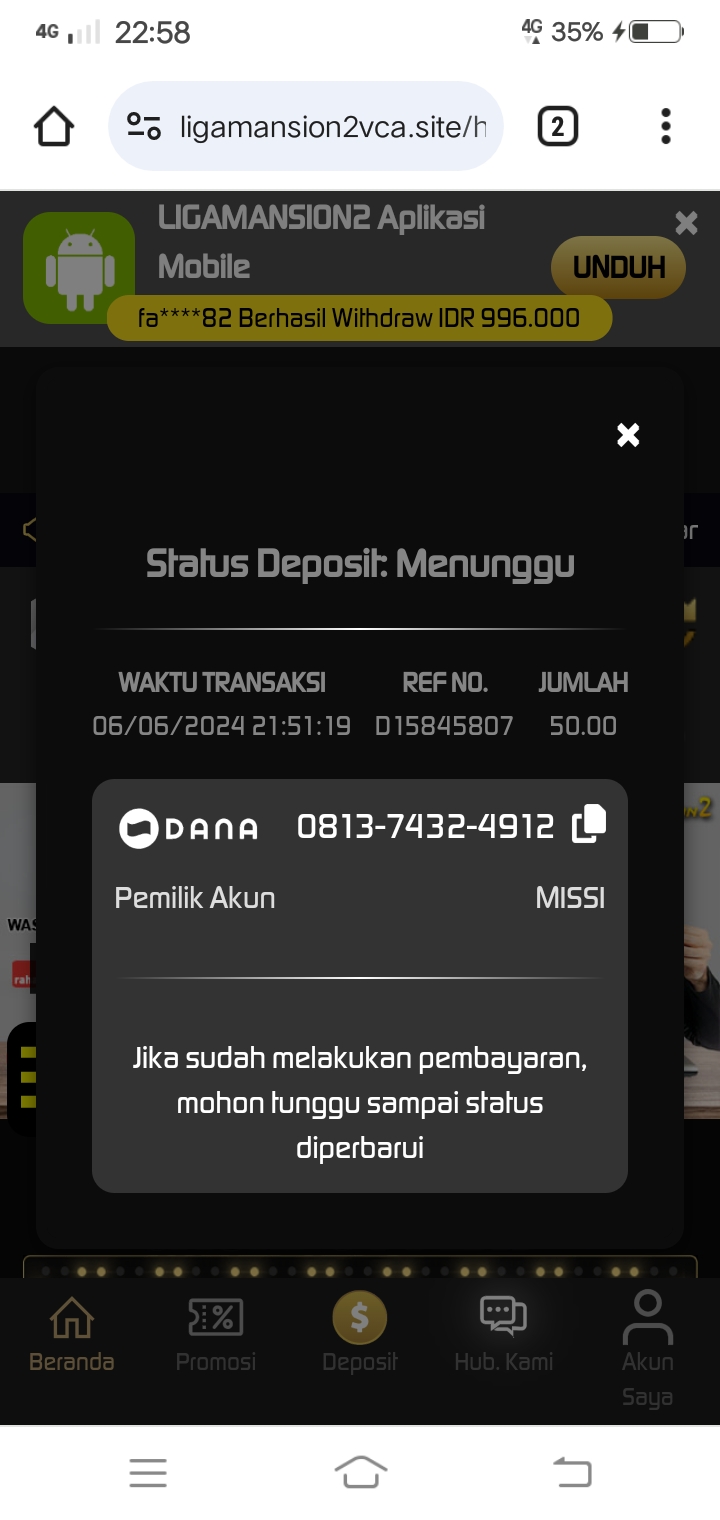720x1520 pixels.
Task: Open the browser tab switcher
Action: tap(558, 127)
